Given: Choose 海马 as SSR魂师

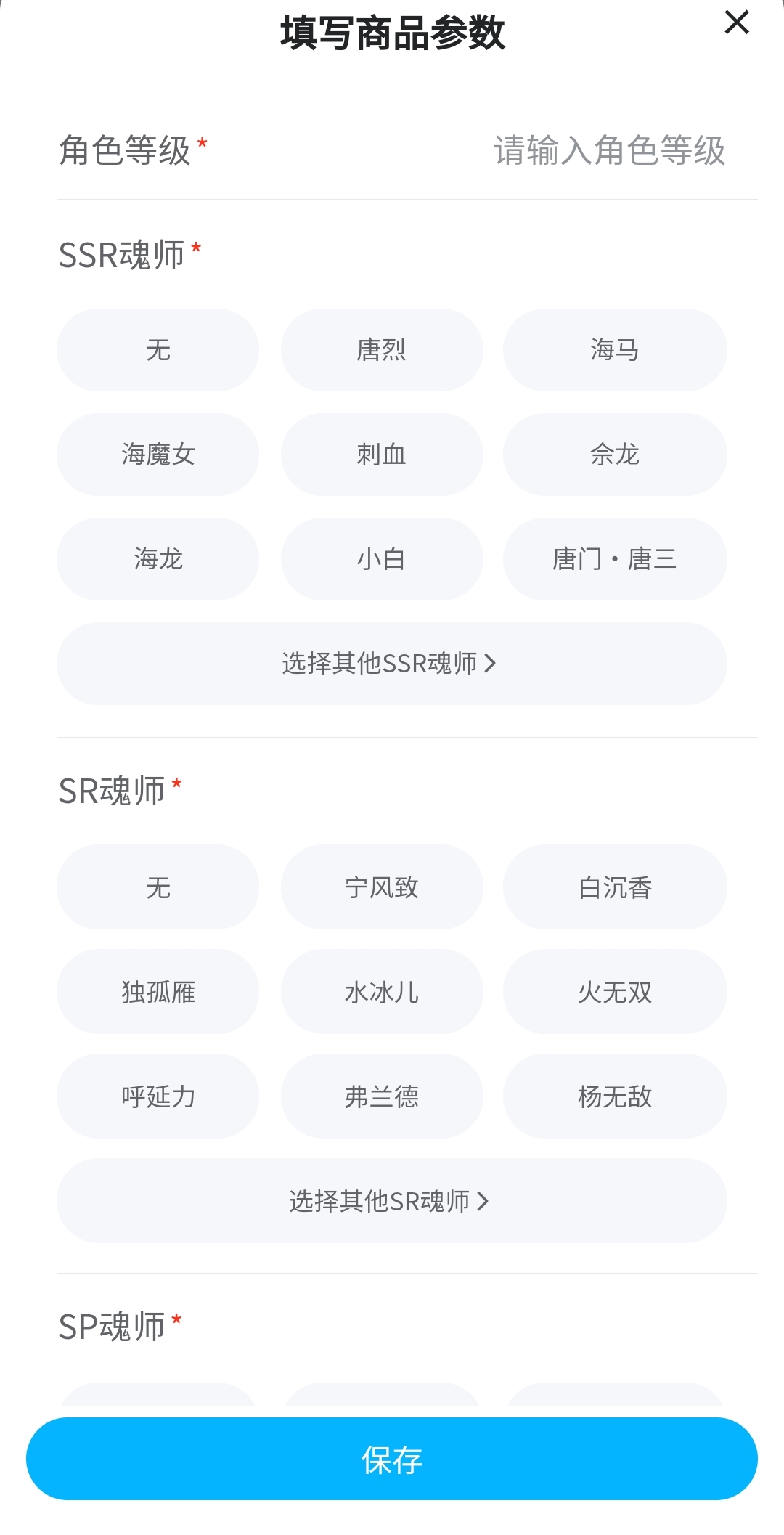Looking at the screenshot, I should pyautogui.click(x=614, y=350).
